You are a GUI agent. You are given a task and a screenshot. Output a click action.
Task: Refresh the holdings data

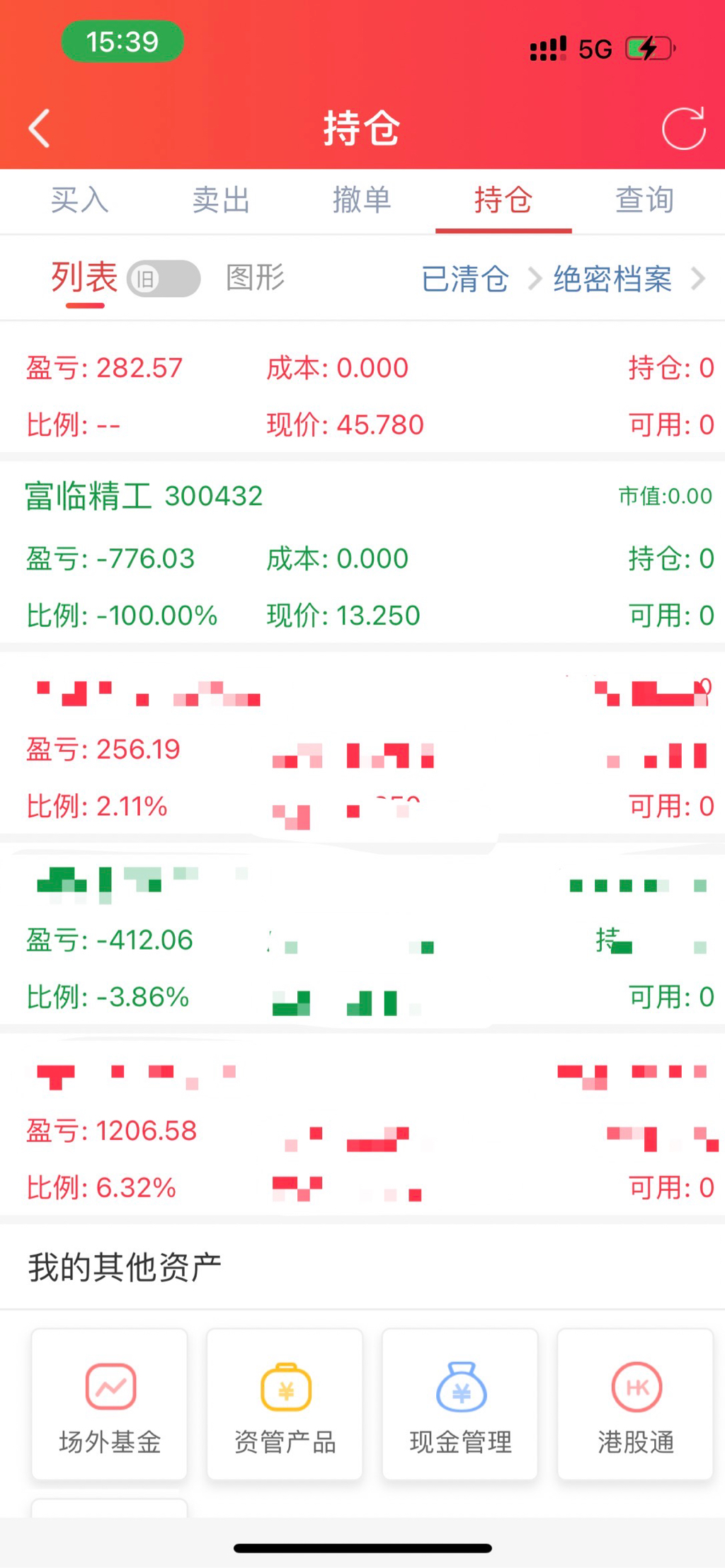pyautogui.click(x=683, y=128)
